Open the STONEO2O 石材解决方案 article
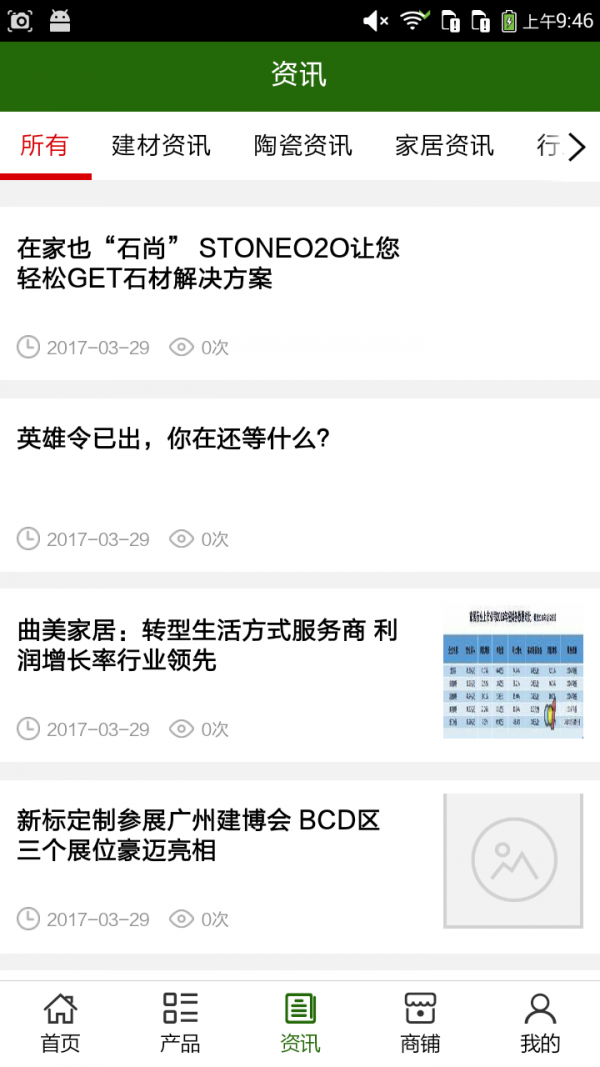 point(209,263)
